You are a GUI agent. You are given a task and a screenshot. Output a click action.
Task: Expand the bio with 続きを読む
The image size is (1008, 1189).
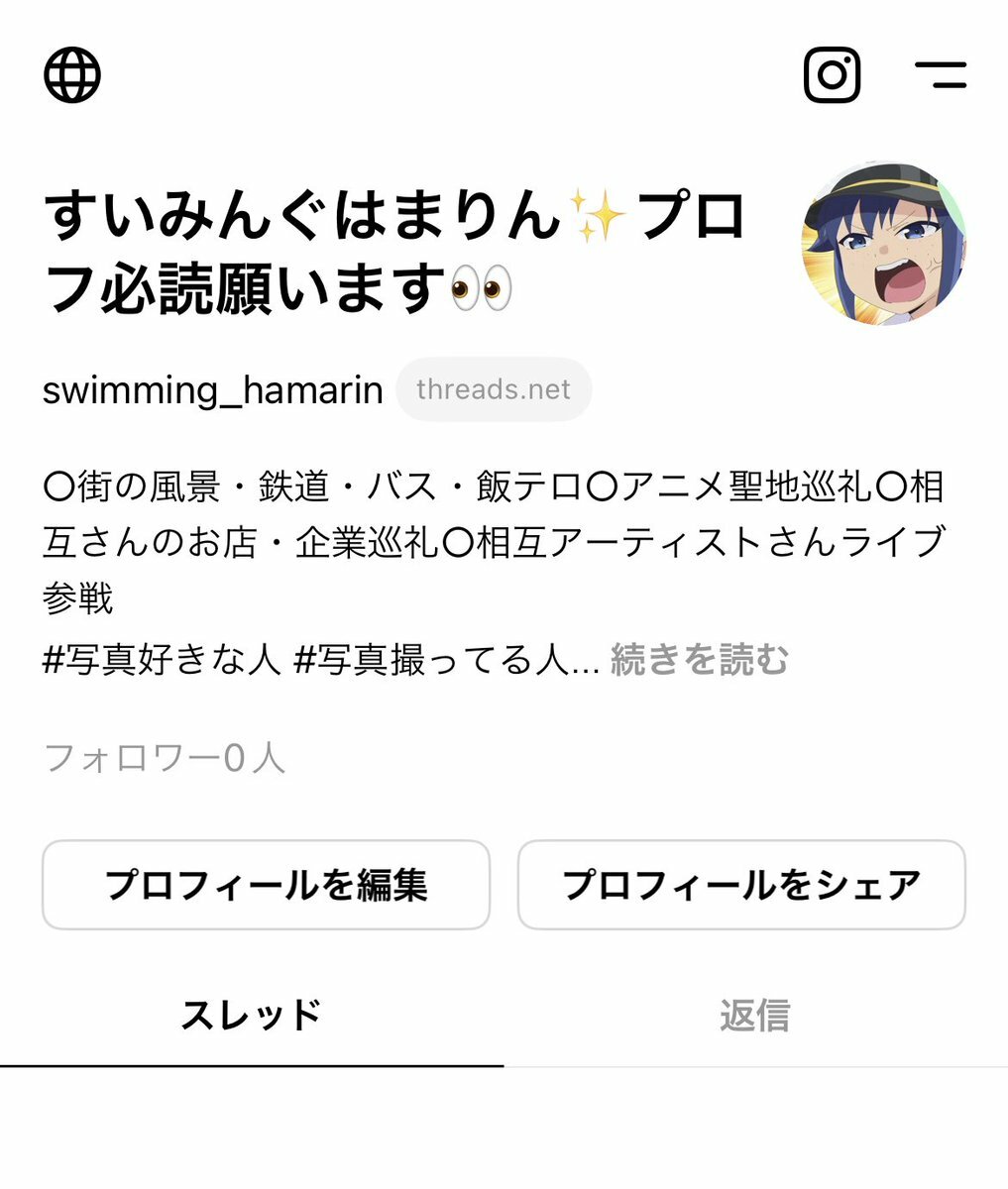point(699,659)
